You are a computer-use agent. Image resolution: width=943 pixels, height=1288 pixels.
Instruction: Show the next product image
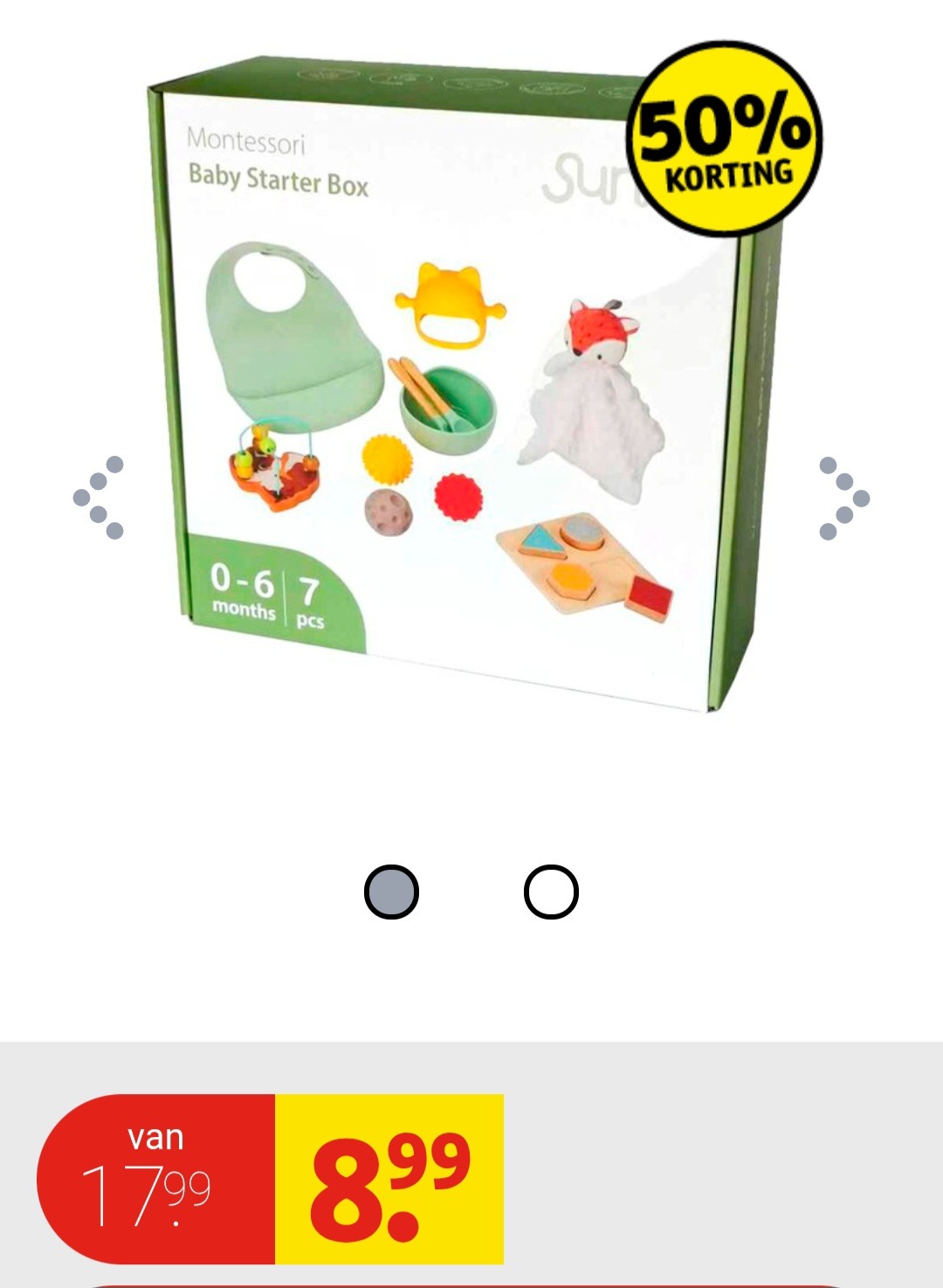(x=844, y=498)
